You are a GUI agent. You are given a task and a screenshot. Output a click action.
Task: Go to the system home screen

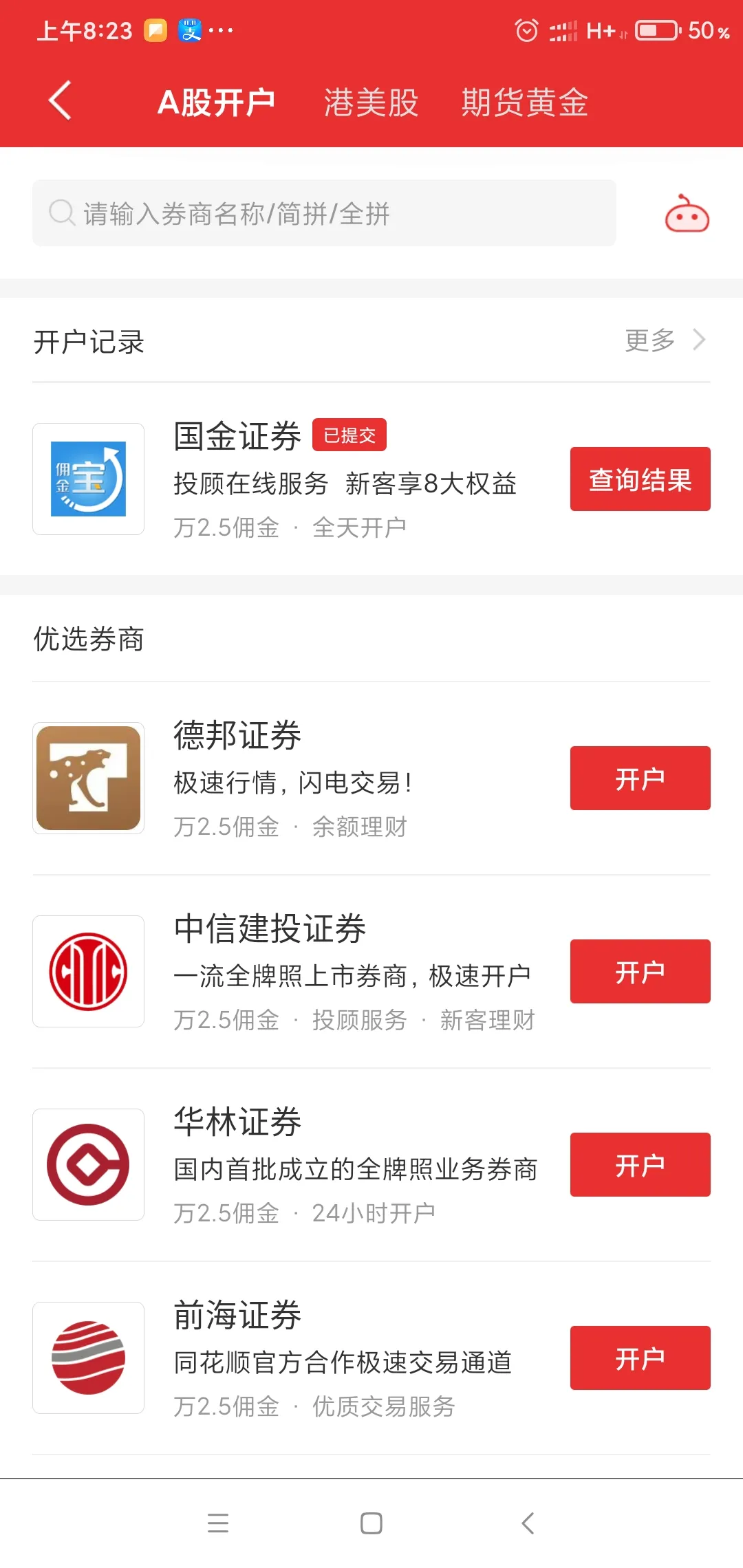pyautogui.click(x=371, y=1523)
